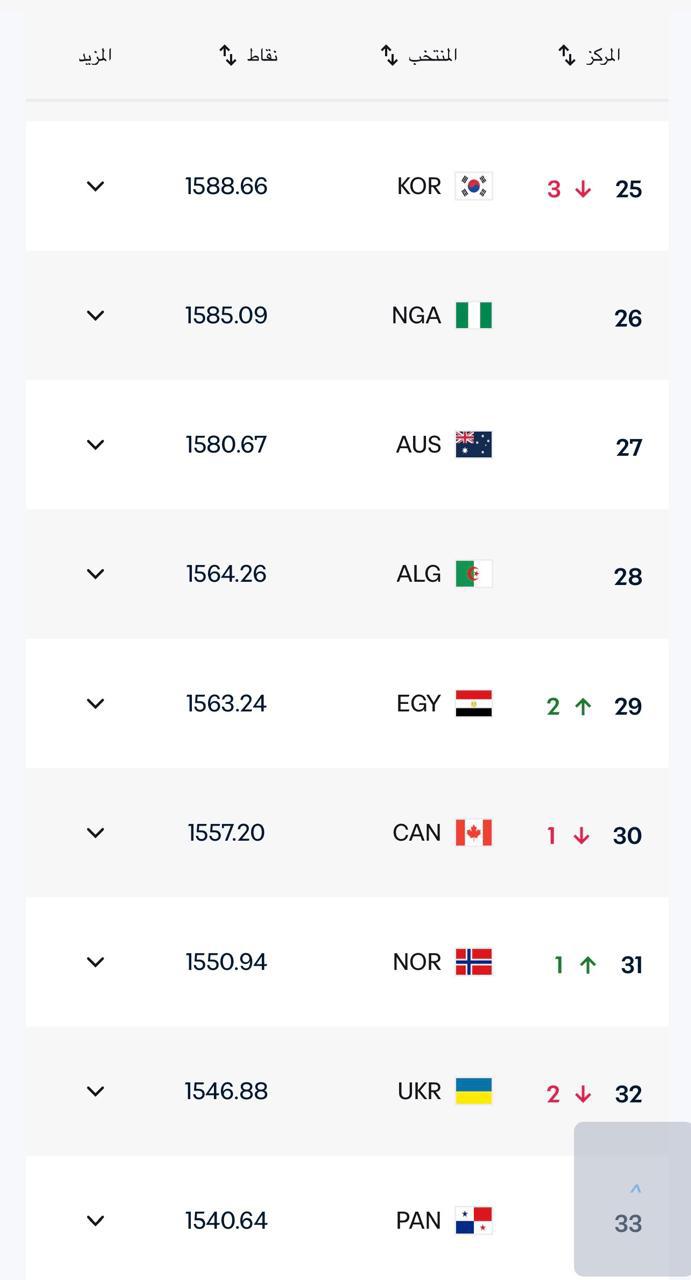
Task: Open the EGY row details
Action: click(x=96, y=703)
